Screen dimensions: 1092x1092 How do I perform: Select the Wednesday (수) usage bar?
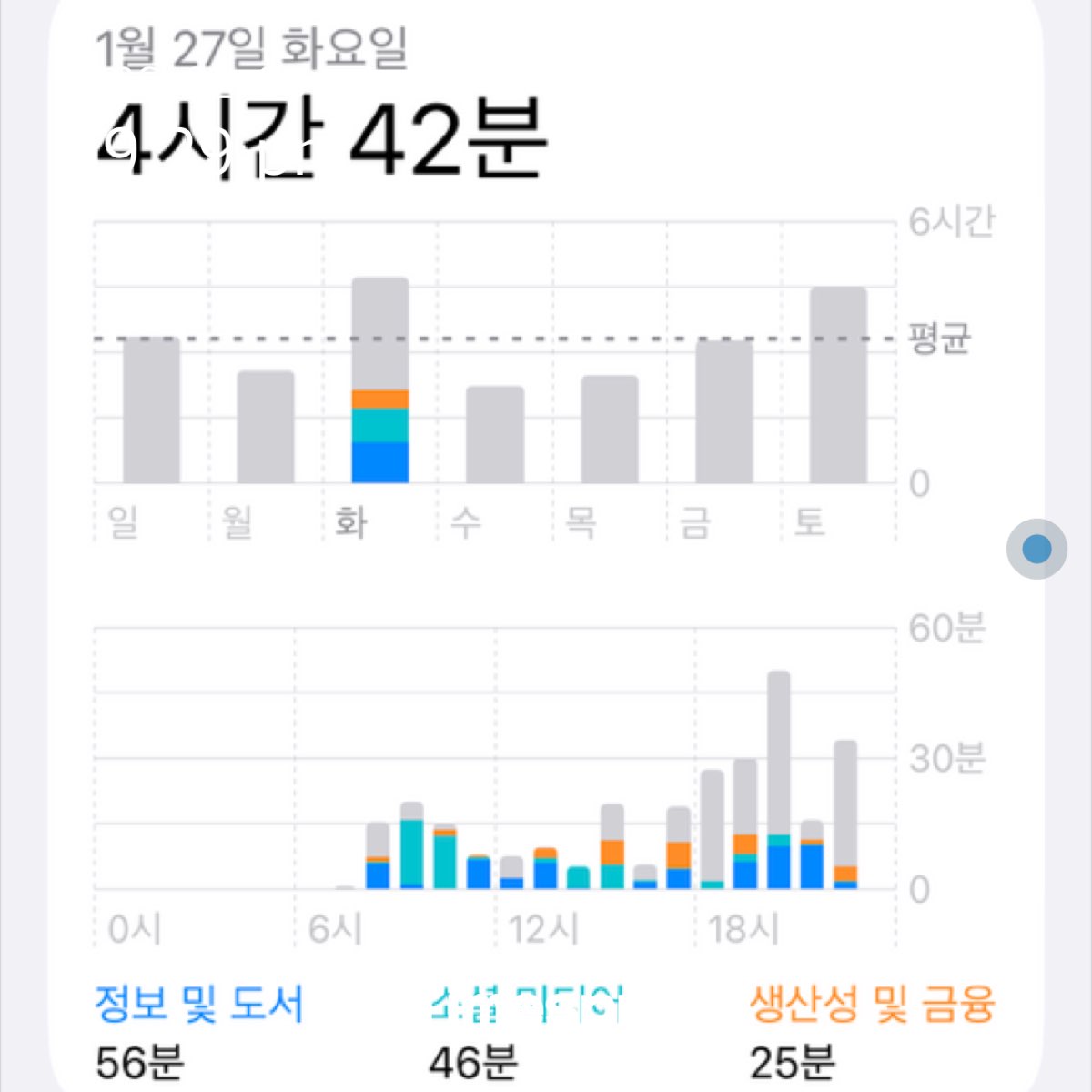(495, 435)
